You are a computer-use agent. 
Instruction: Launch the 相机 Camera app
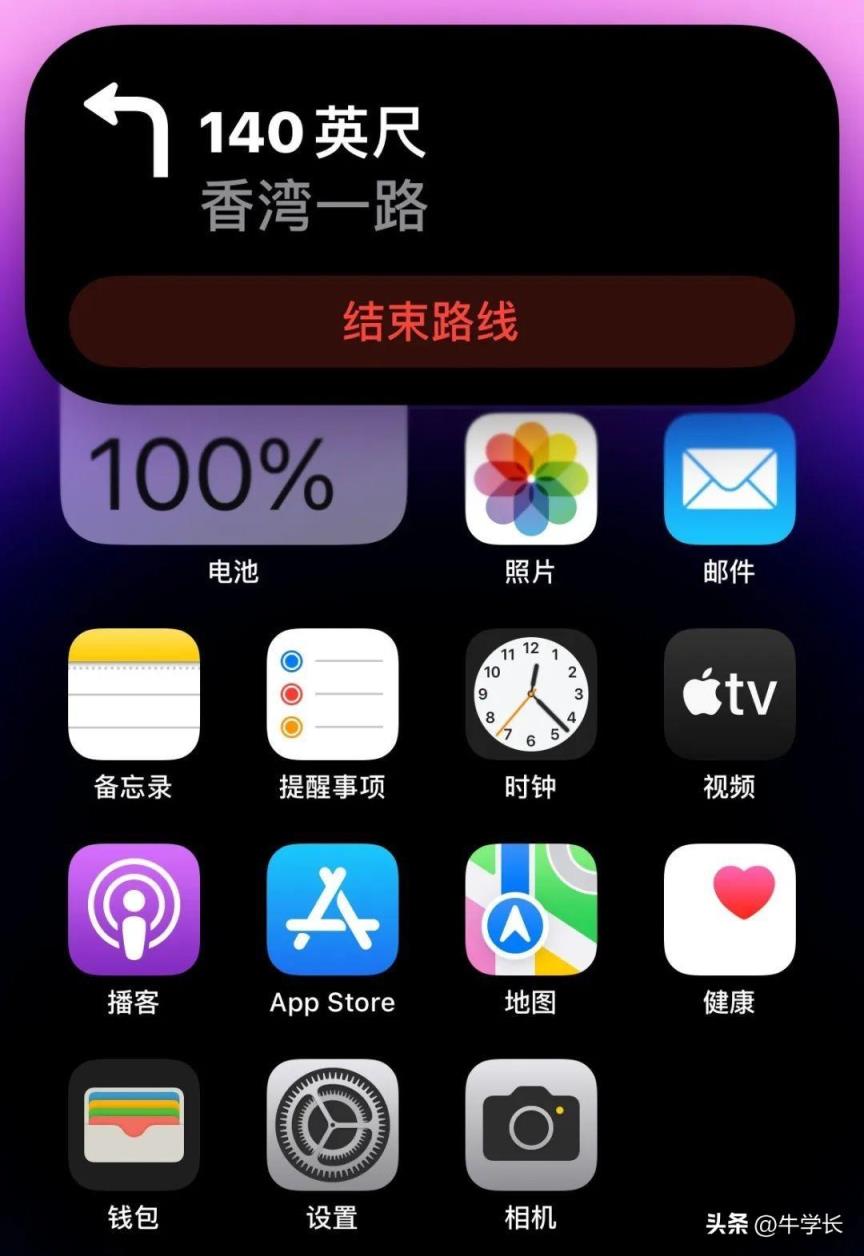(530, 1124)
